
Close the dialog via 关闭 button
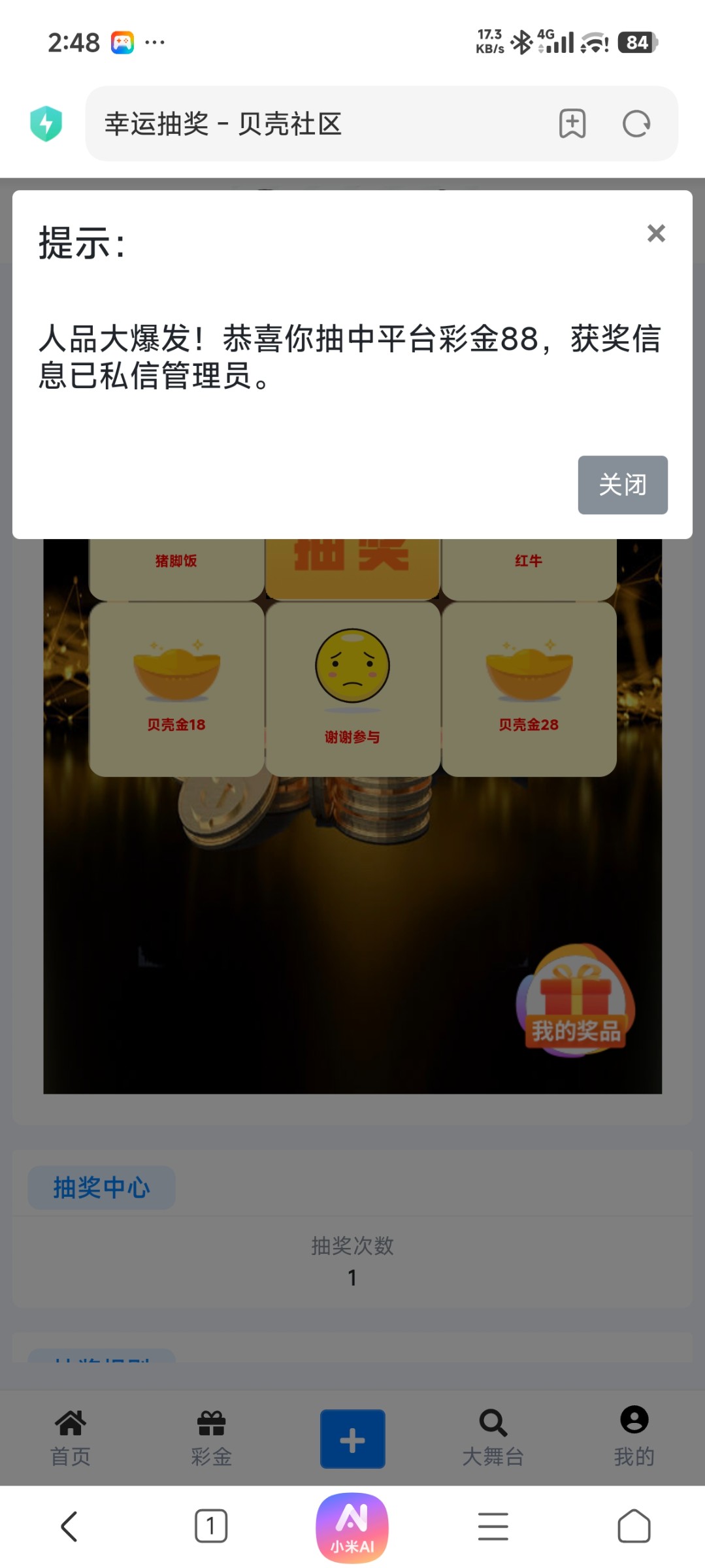tap(622, 485)
